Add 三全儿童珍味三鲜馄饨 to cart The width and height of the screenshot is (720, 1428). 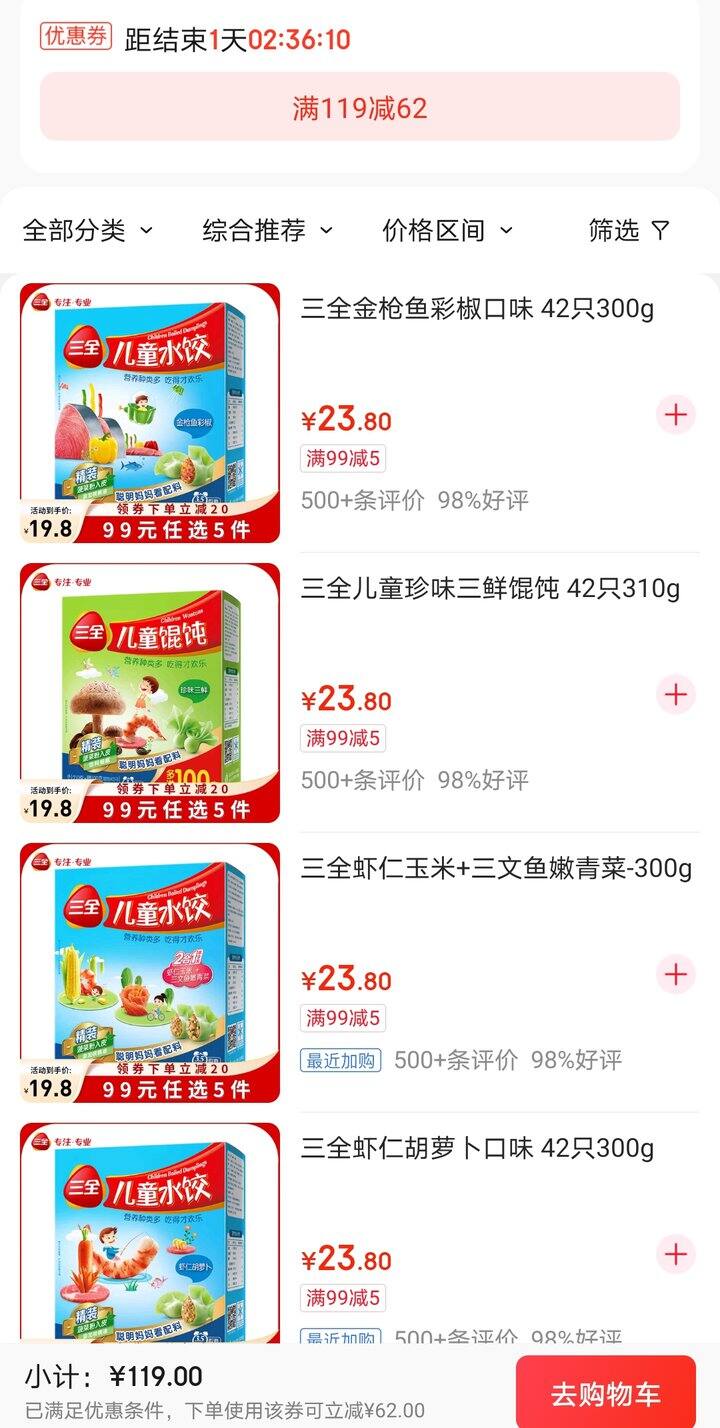click(x=676, y=694)
